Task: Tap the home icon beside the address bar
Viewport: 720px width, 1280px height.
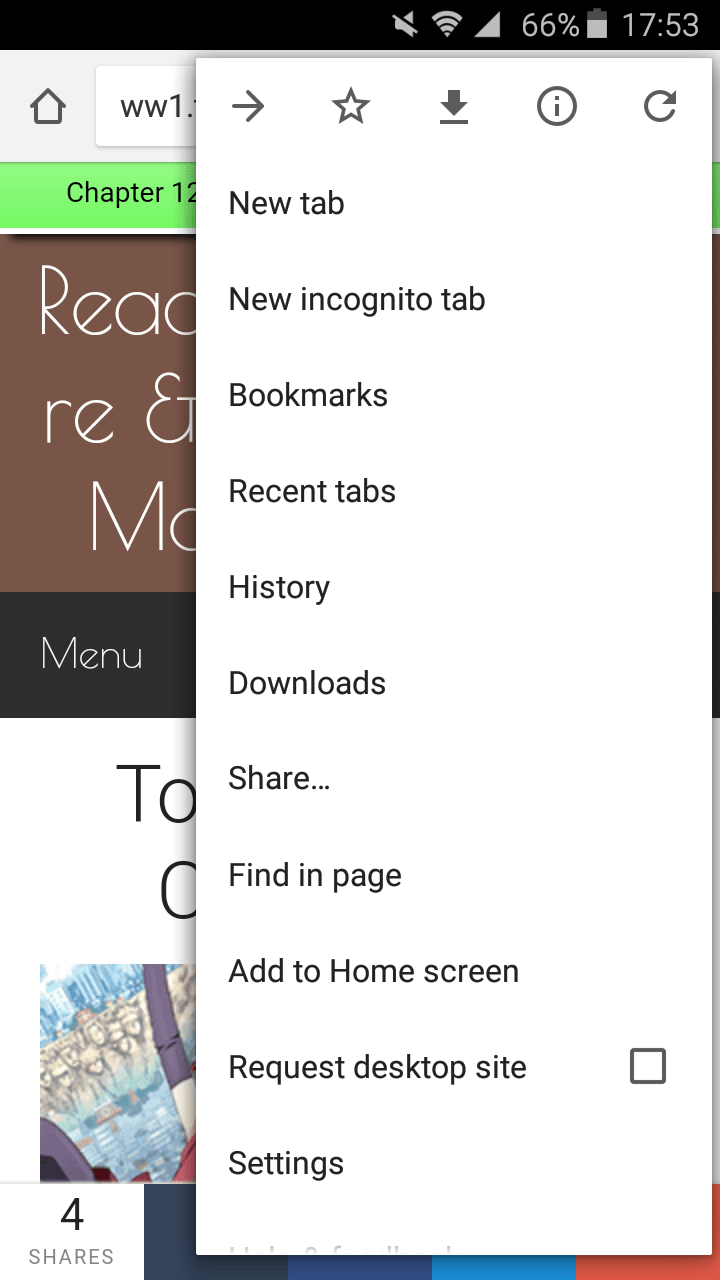Action: [48, 107]
